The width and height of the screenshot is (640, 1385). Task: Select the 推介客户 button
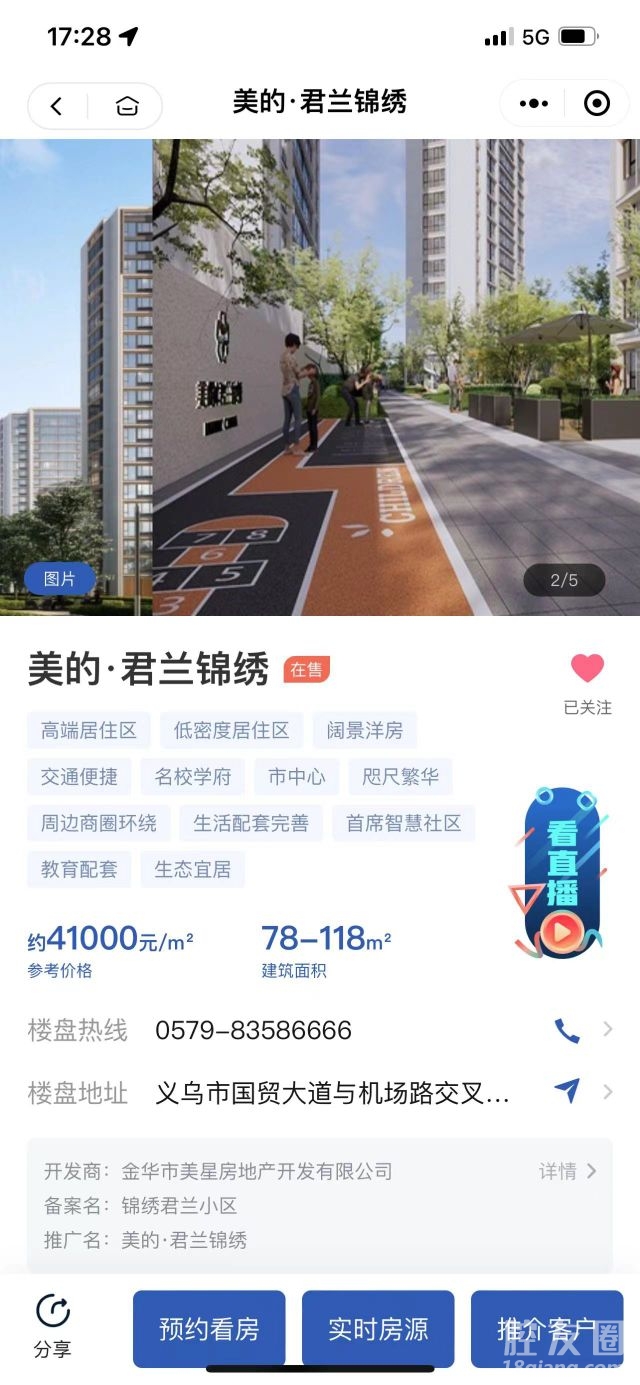coord(546,1329)
